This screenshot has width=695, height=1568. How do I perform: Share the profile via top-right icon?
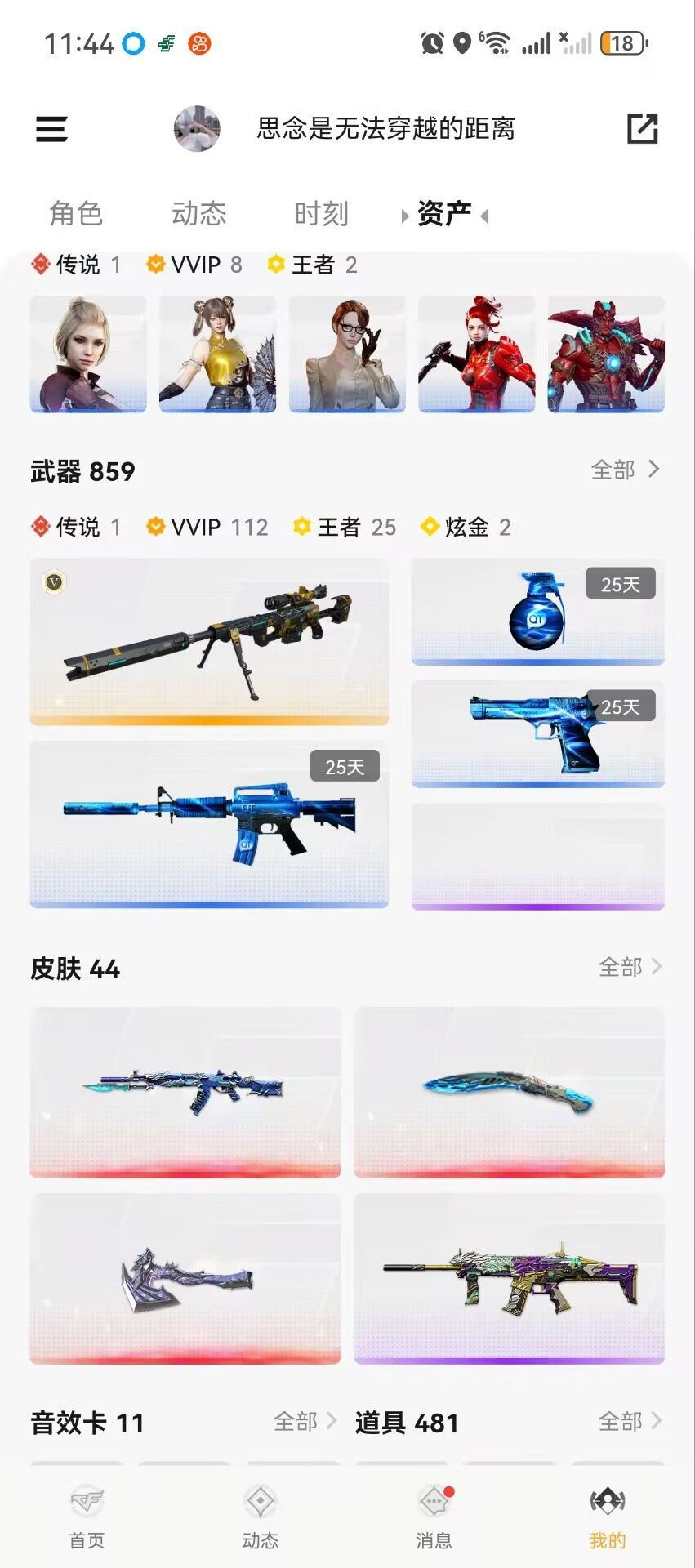click(x=642, y=129)
